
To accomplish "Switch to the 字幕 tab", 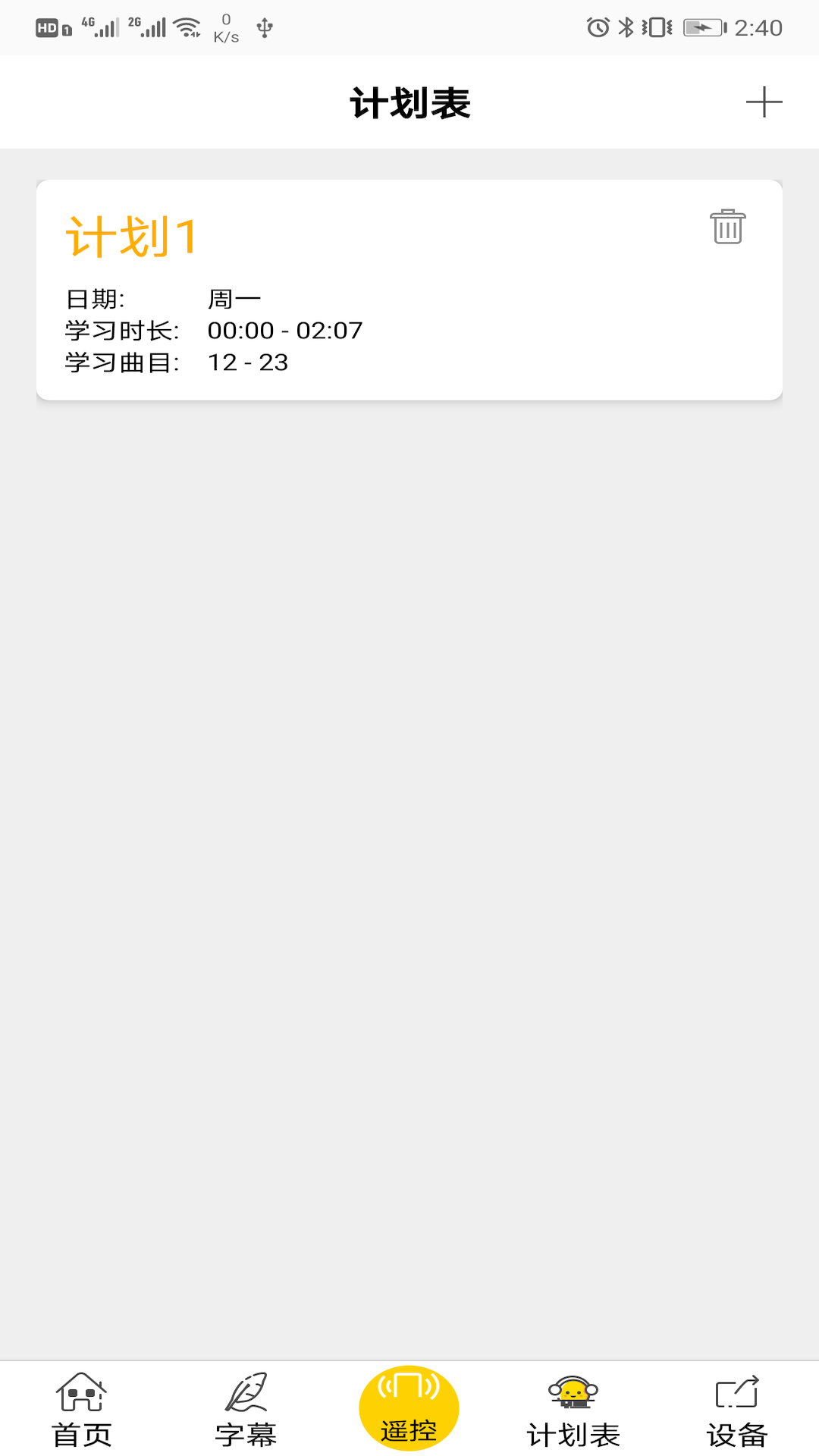I will coord(246,1410).
